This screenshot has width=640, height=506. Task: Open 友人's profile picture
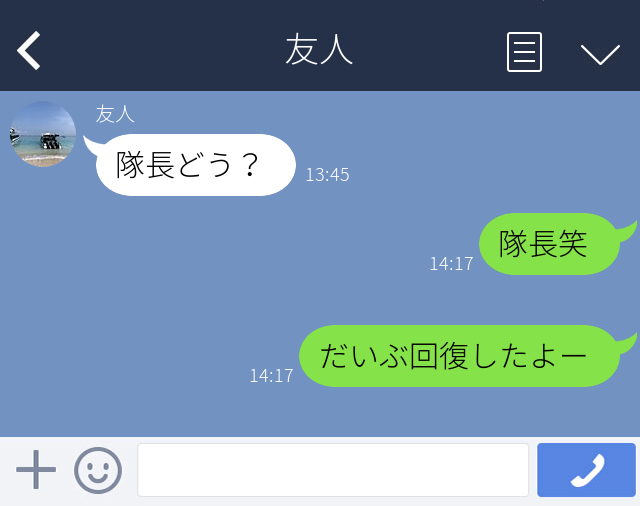pyautogui.click(x=43, y=134)
